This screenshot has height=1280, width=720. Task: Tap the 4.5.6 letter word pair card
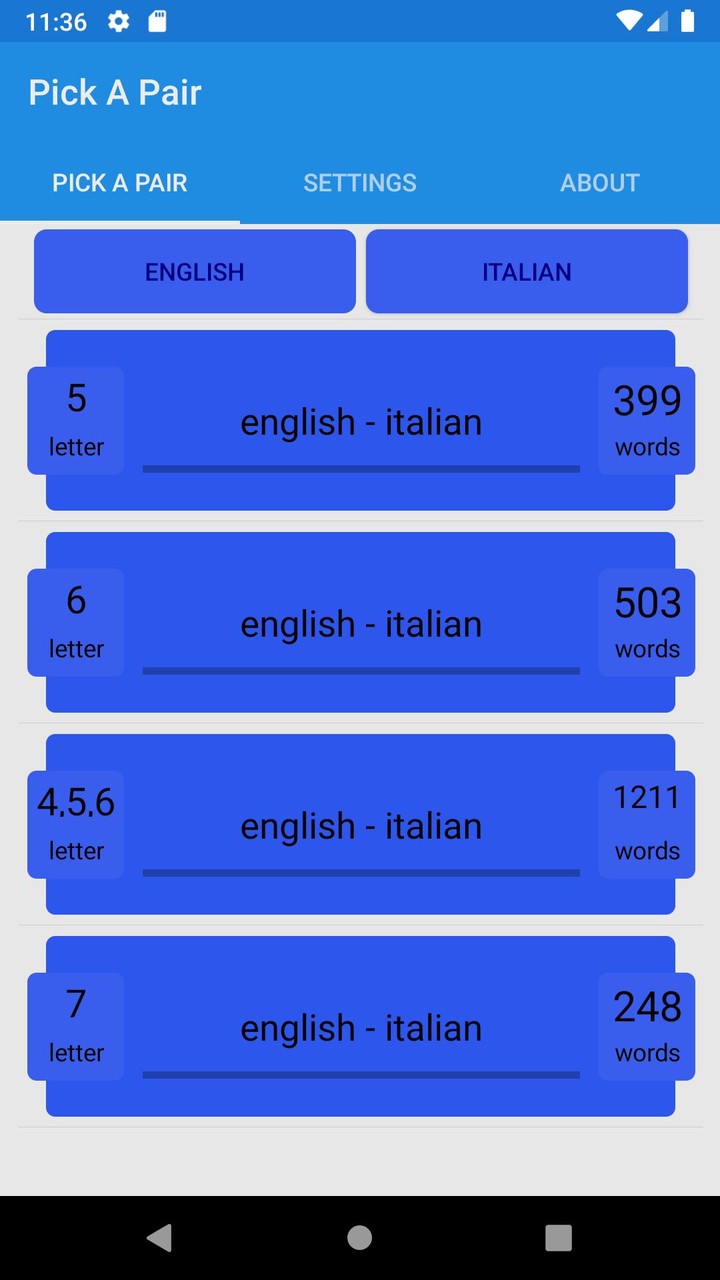click(360, 825)
